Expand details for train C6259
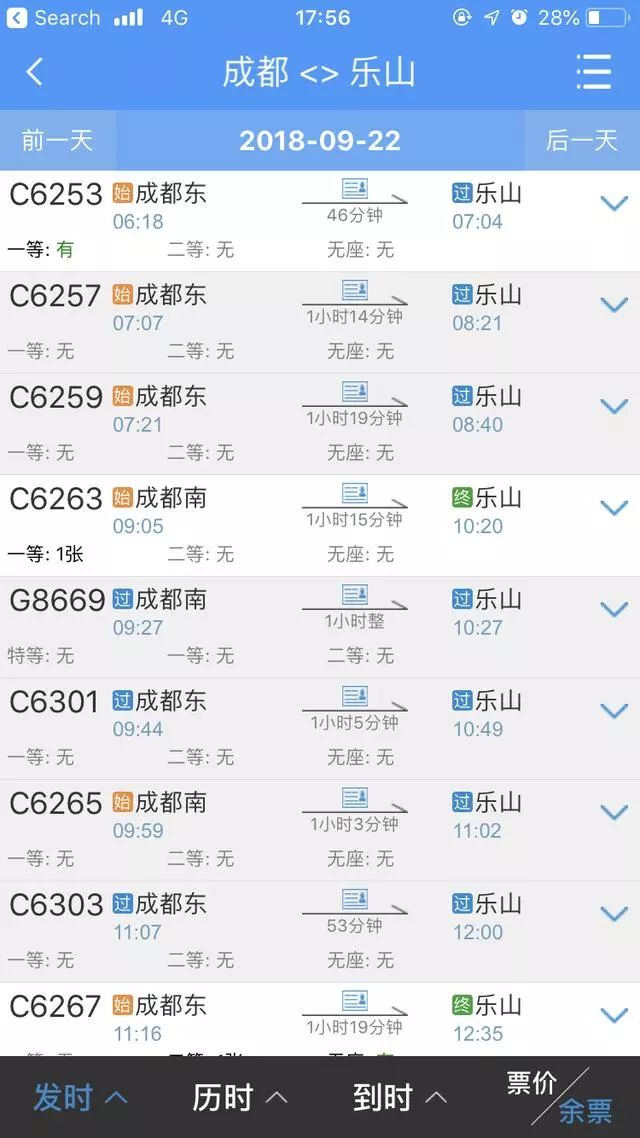 (614, 406)
